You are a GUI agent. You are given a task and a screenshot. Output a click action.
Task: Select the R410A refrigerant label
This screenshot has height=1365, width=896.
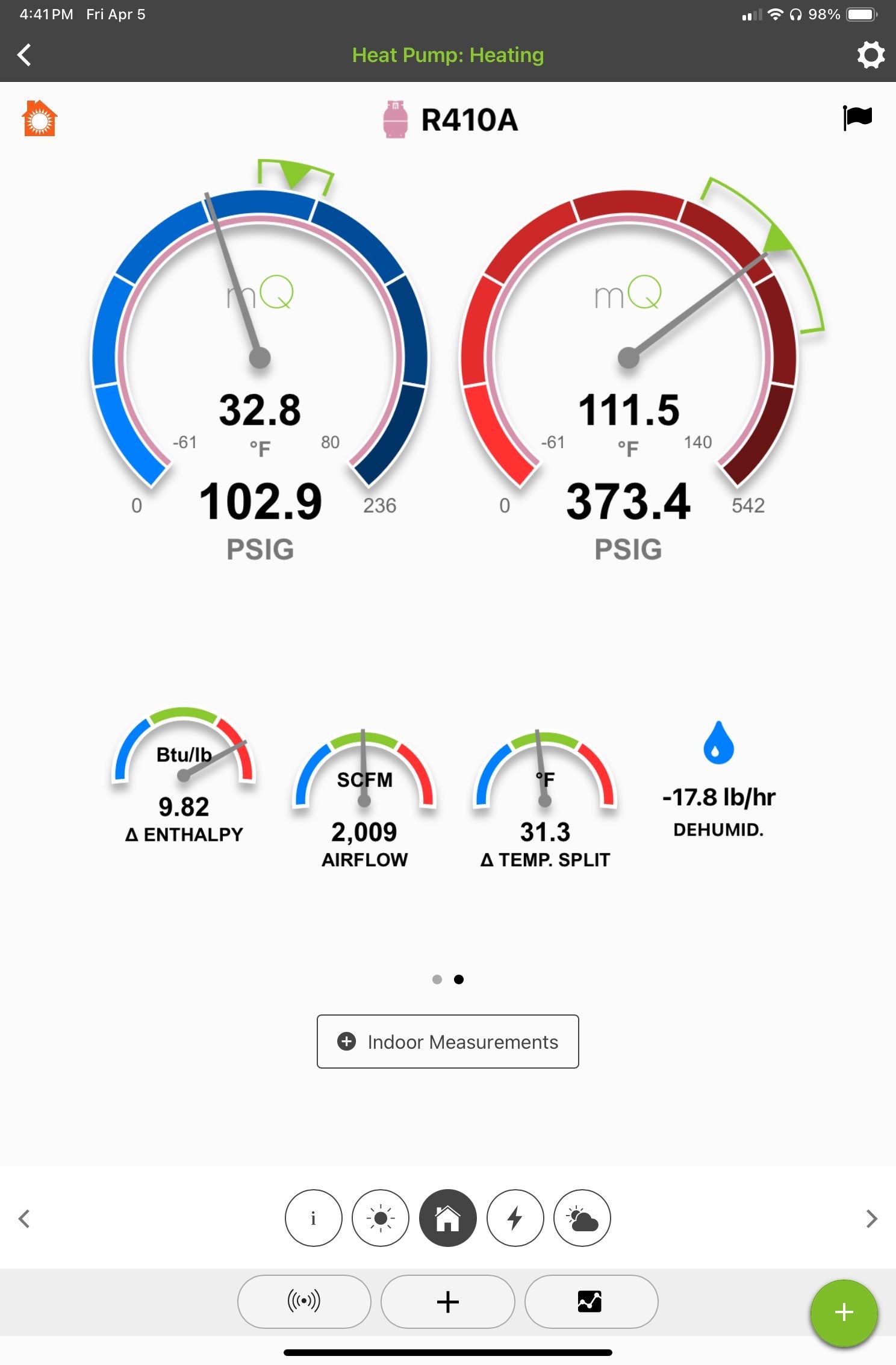[469, 119]
